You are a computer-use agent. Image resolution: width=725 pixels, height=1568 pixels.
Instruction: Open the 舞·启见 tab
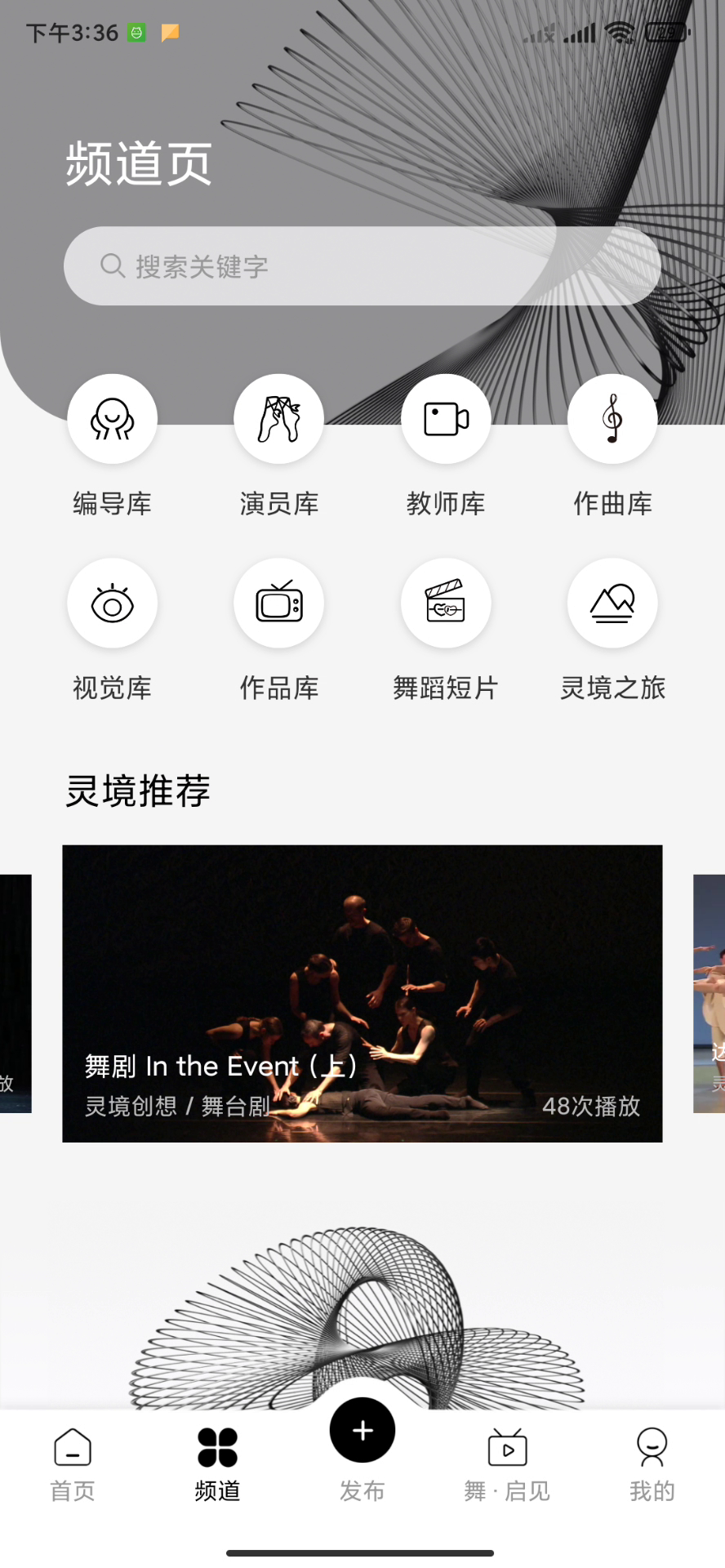click(x=506, y=1462)
